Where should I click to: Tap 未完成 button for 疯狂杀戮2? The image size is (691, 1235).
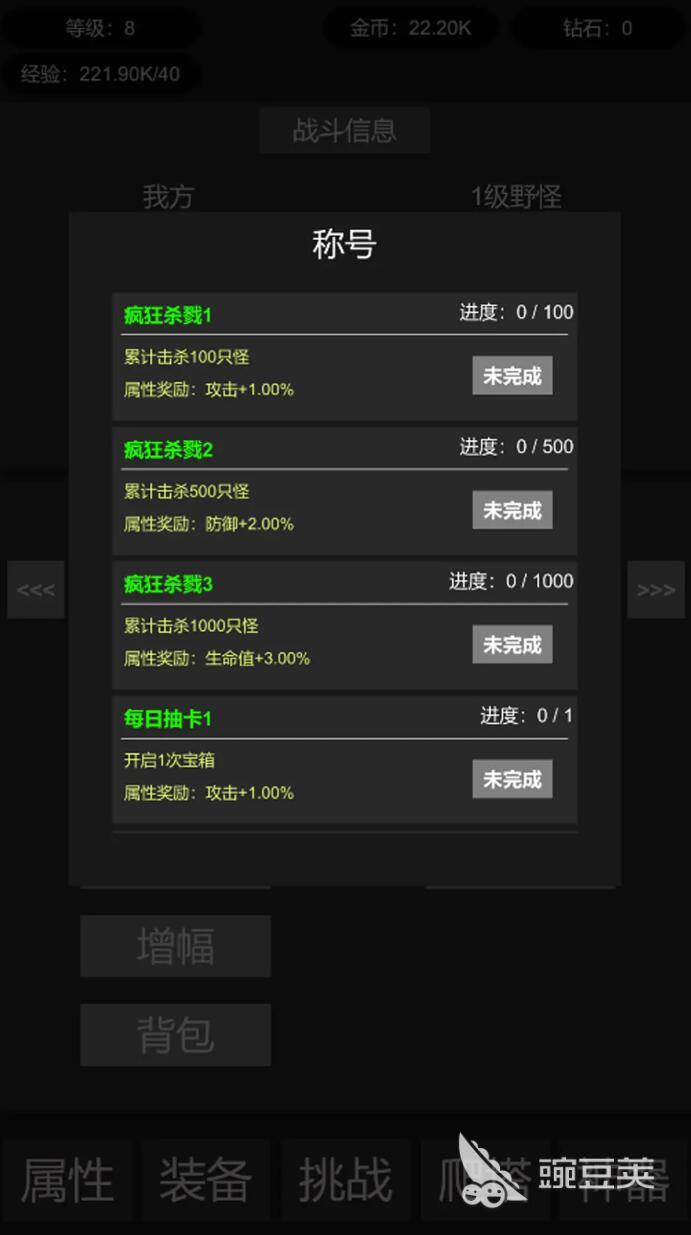tap(512, 510)
